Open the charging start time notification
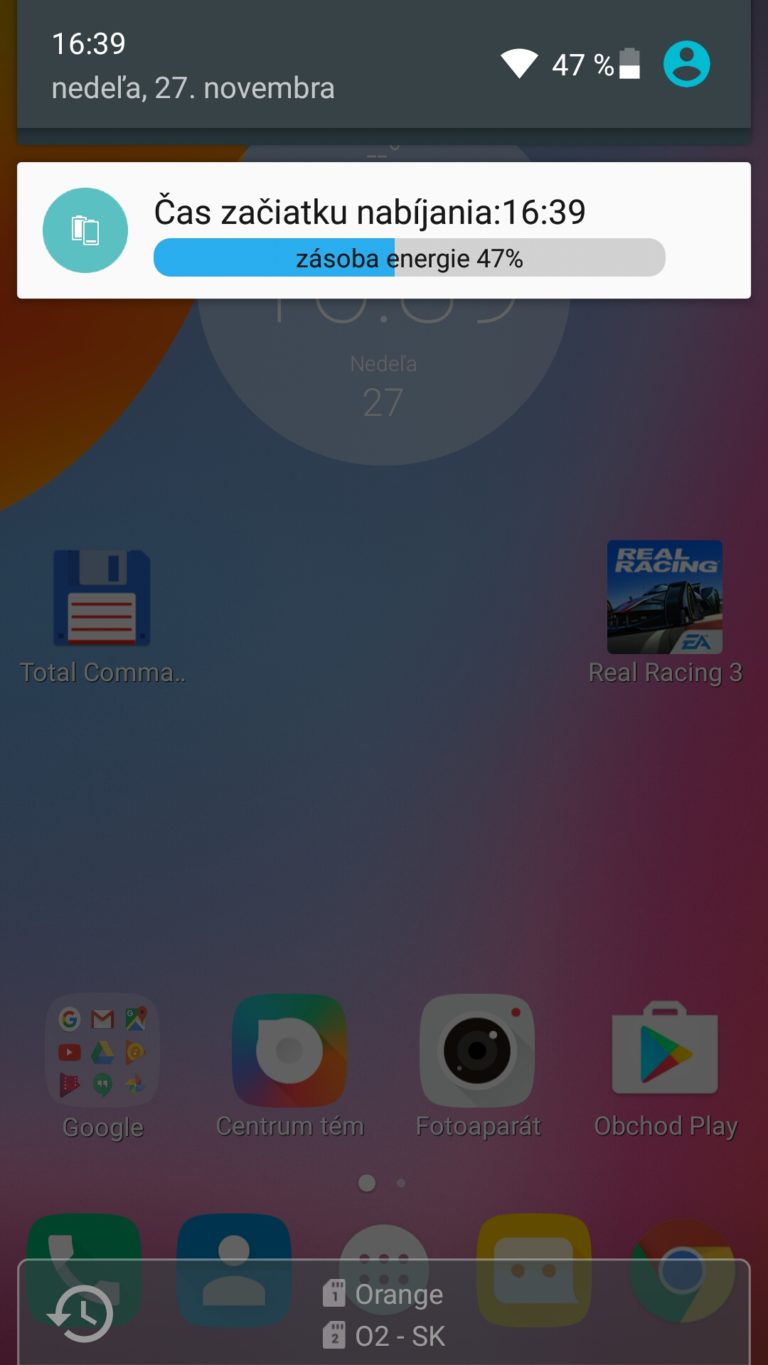The height and width of the screenshot is (1365, 768). point(384,231)
